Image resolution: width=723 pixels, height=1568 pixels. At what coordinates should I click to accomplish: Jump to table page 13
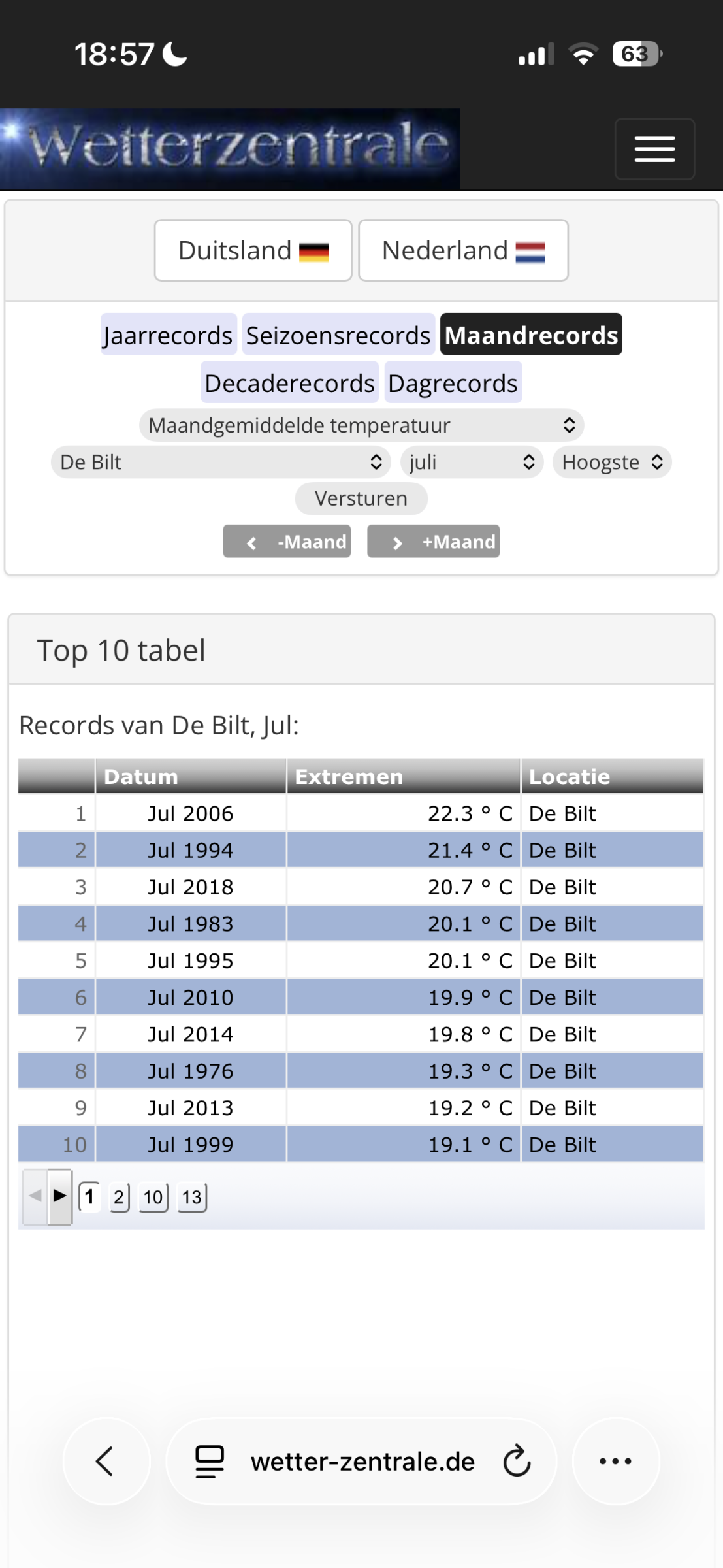192,1198
